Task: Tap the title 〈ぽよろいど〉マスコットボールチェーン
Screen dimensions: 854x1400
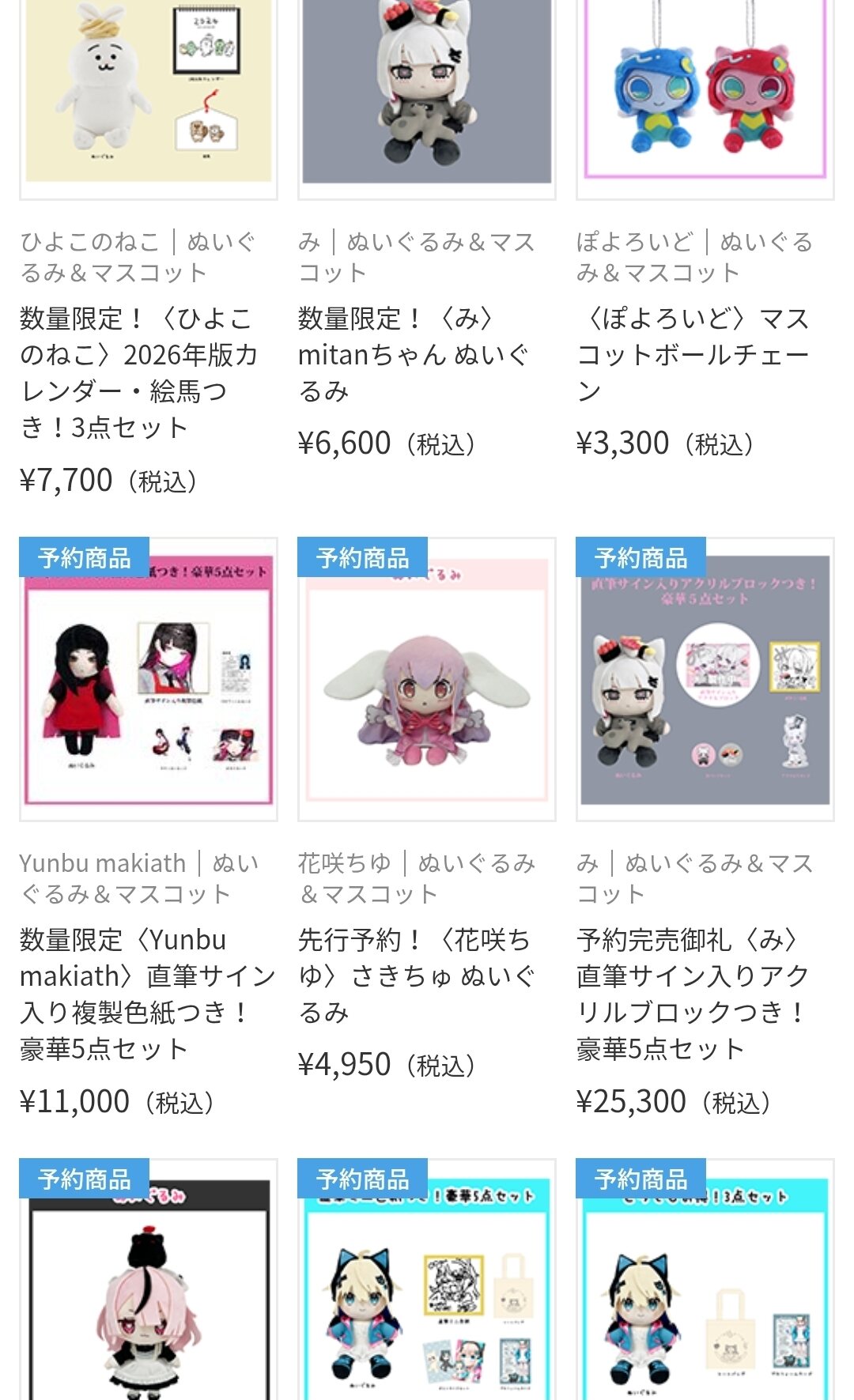Action: click(x=693, y=355)
